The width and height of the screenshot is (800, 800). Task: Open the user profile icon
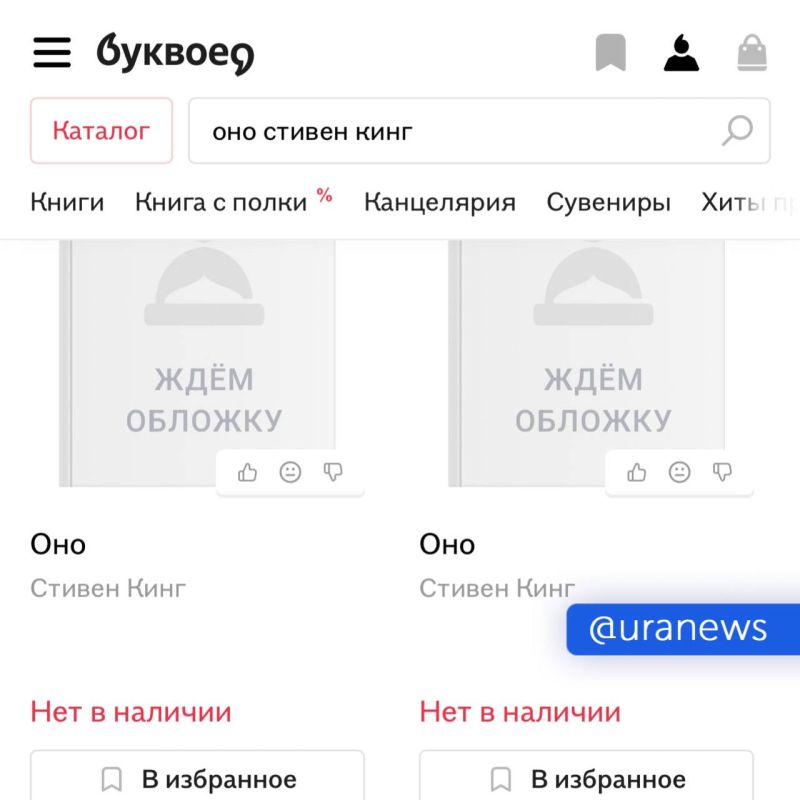pos(681,53)
